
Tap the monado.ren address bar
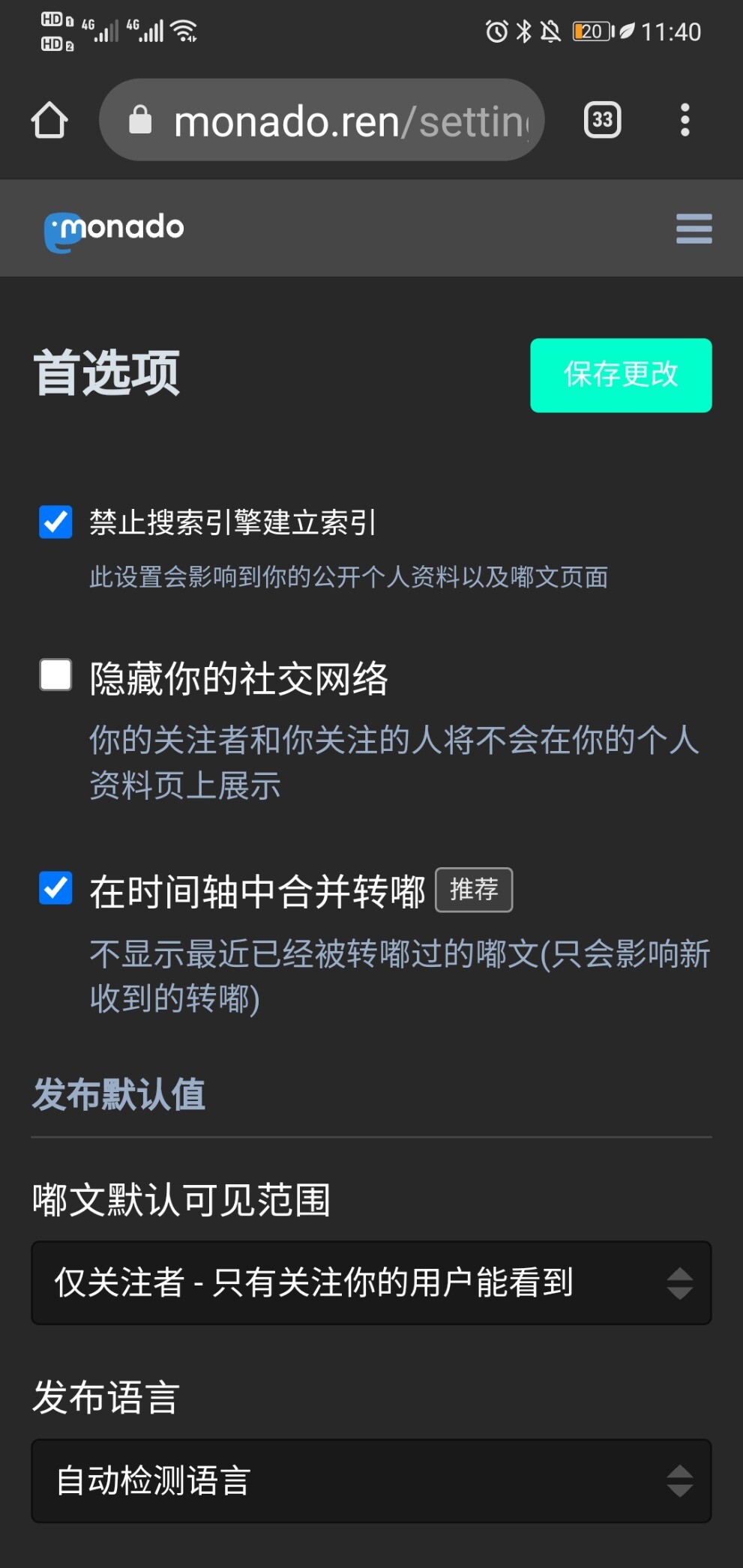(322, 120)
